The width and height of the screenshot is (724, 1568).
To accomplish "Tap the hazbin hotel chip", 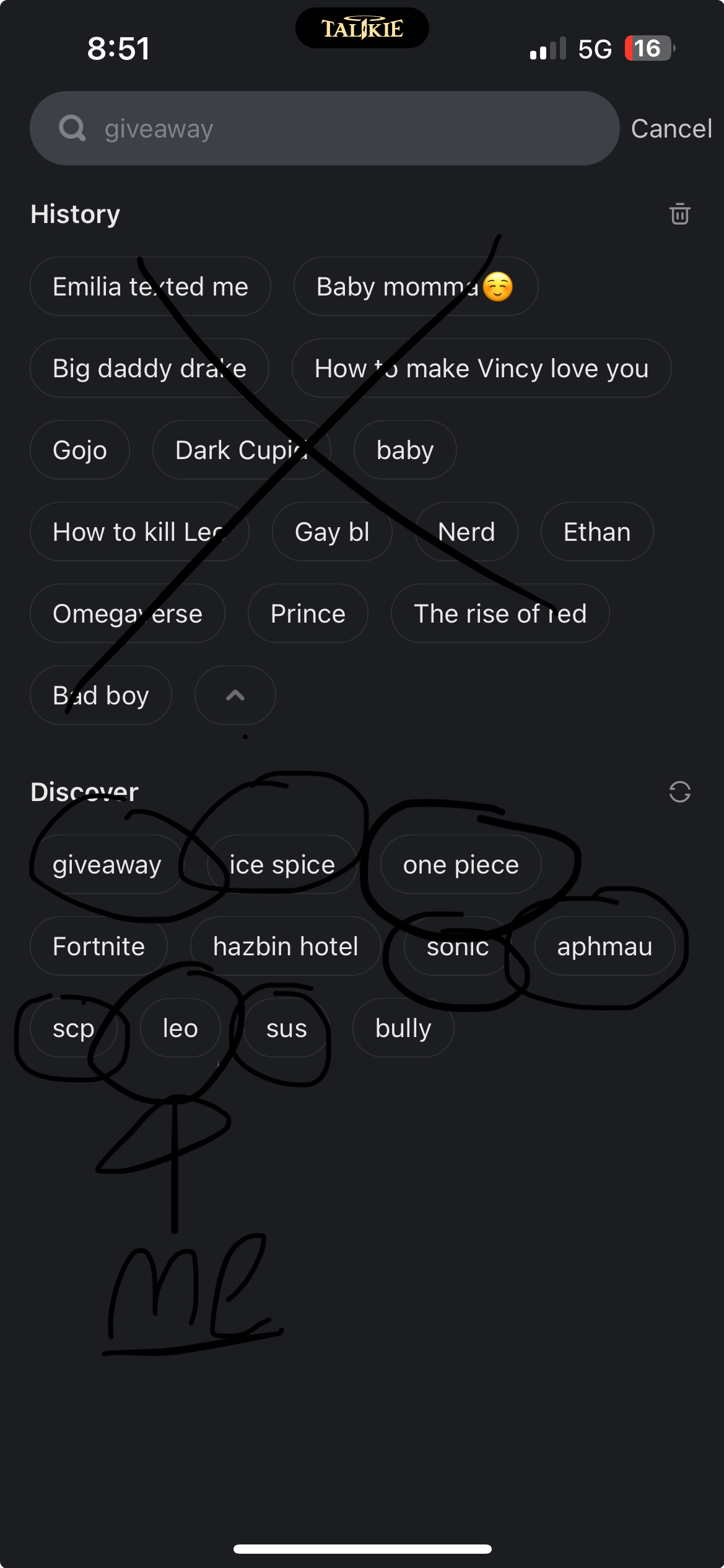I will click(286, 946).
